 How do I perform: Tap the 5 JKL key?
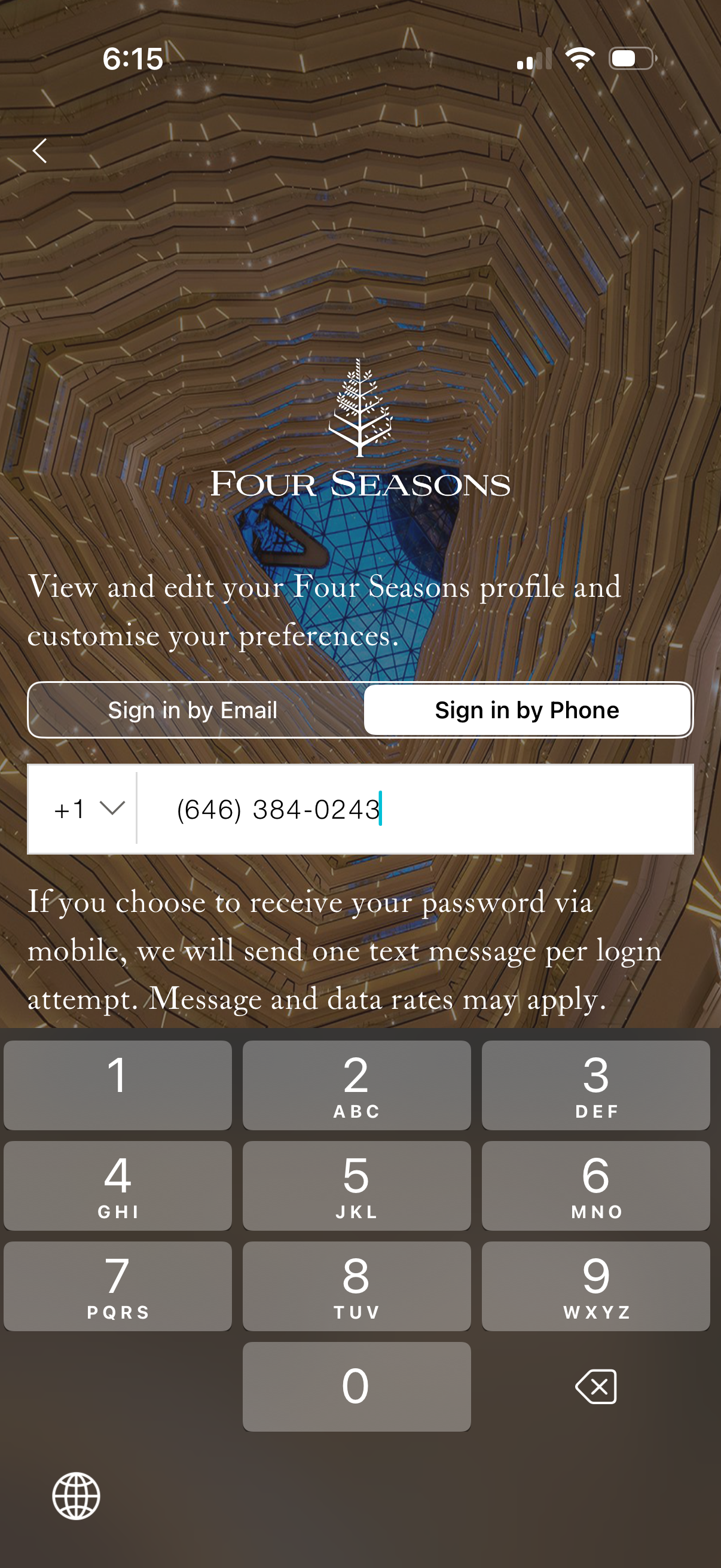[356, 1186]
